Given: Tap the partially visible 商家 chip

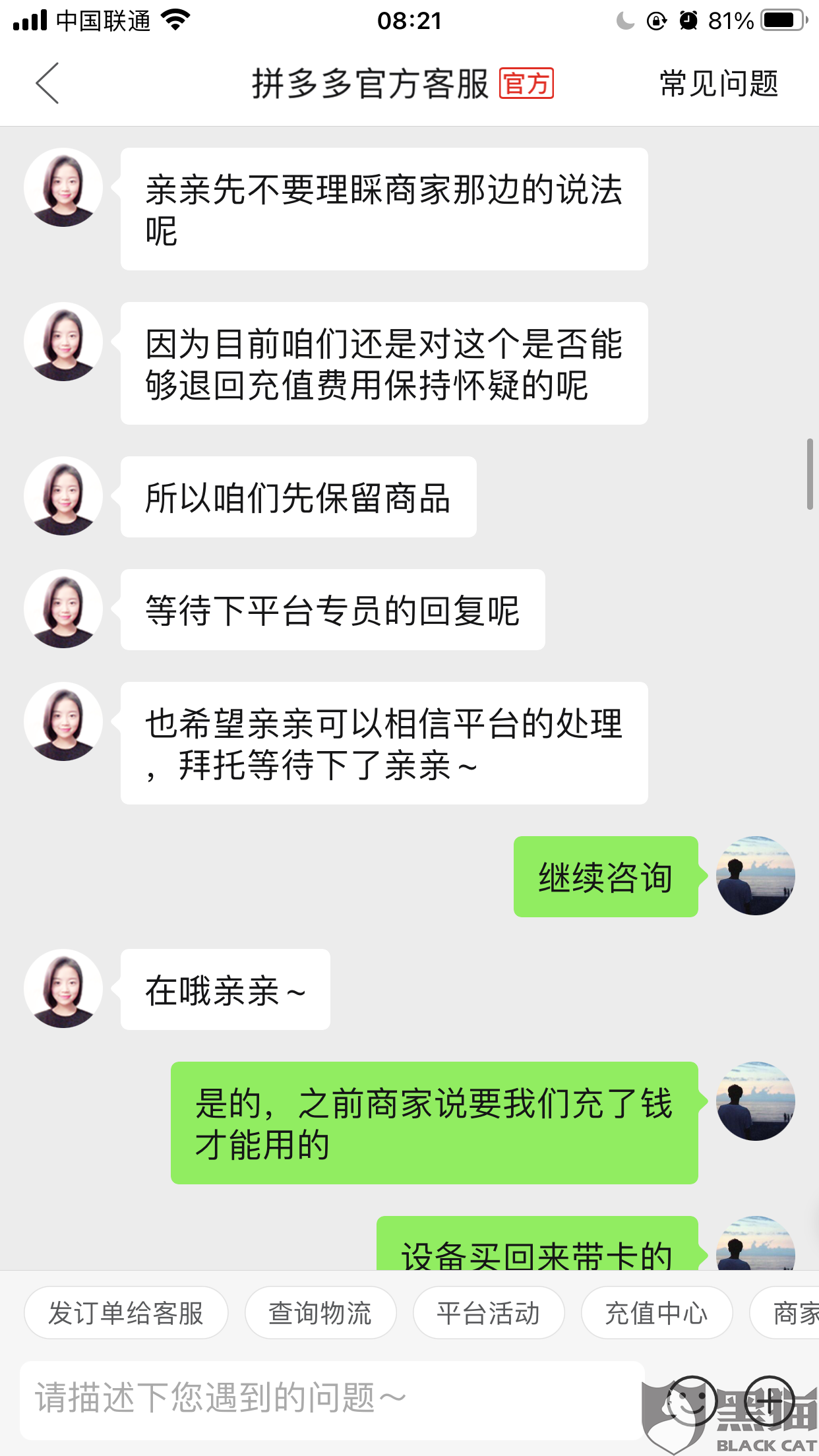Looking at the screenshot, I should coord(793,1312).
